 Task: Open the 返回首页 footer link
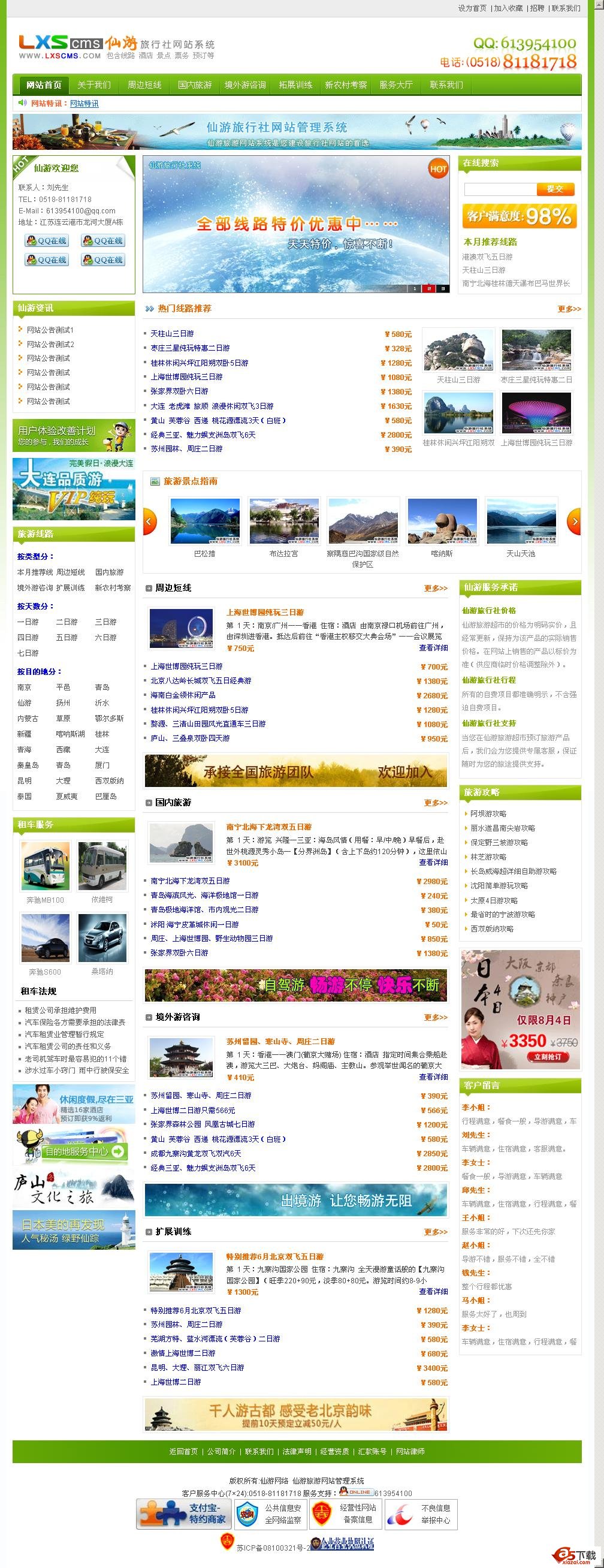tap(183, 1451)
